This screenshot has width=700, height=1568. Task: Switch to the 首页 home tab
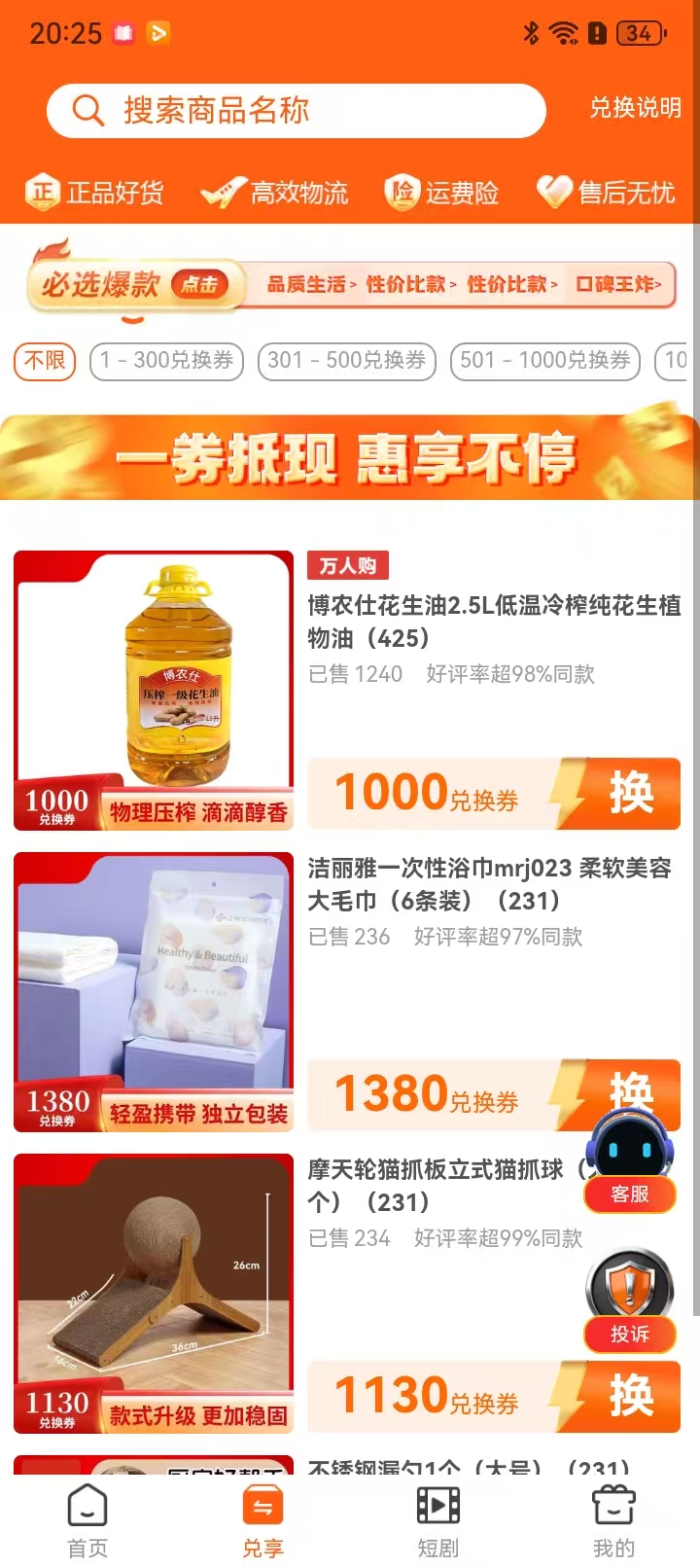[x=87, y=1515]
